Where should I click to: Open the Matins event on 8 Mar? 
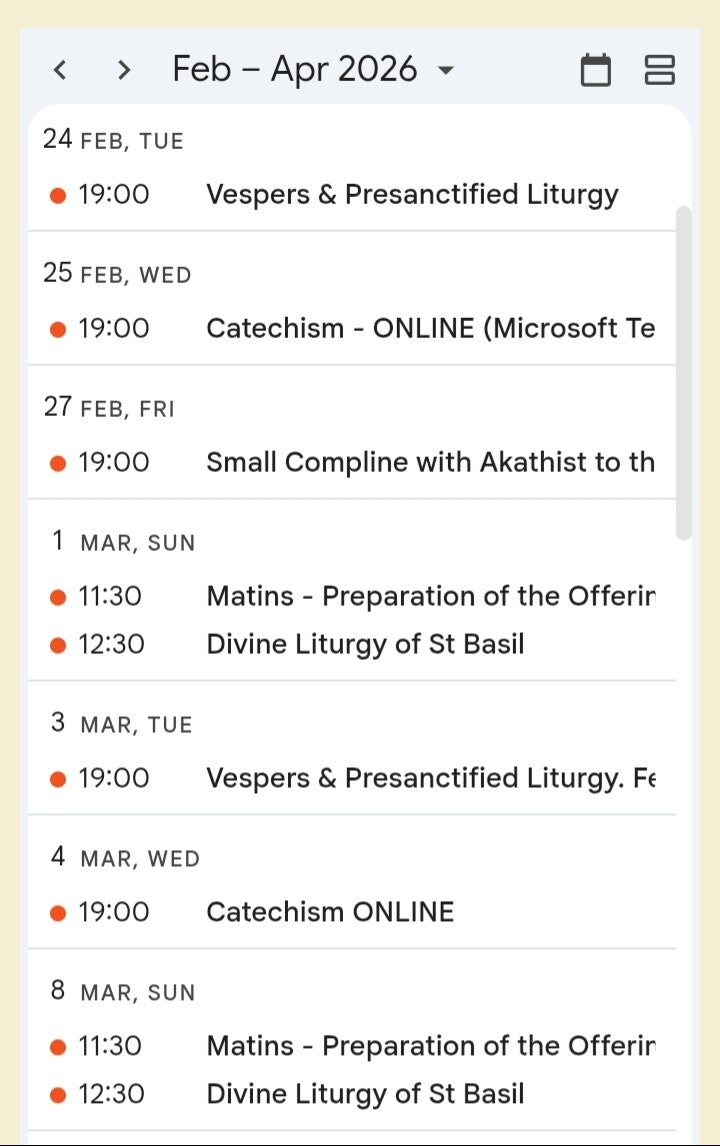tap(430, 1046)
